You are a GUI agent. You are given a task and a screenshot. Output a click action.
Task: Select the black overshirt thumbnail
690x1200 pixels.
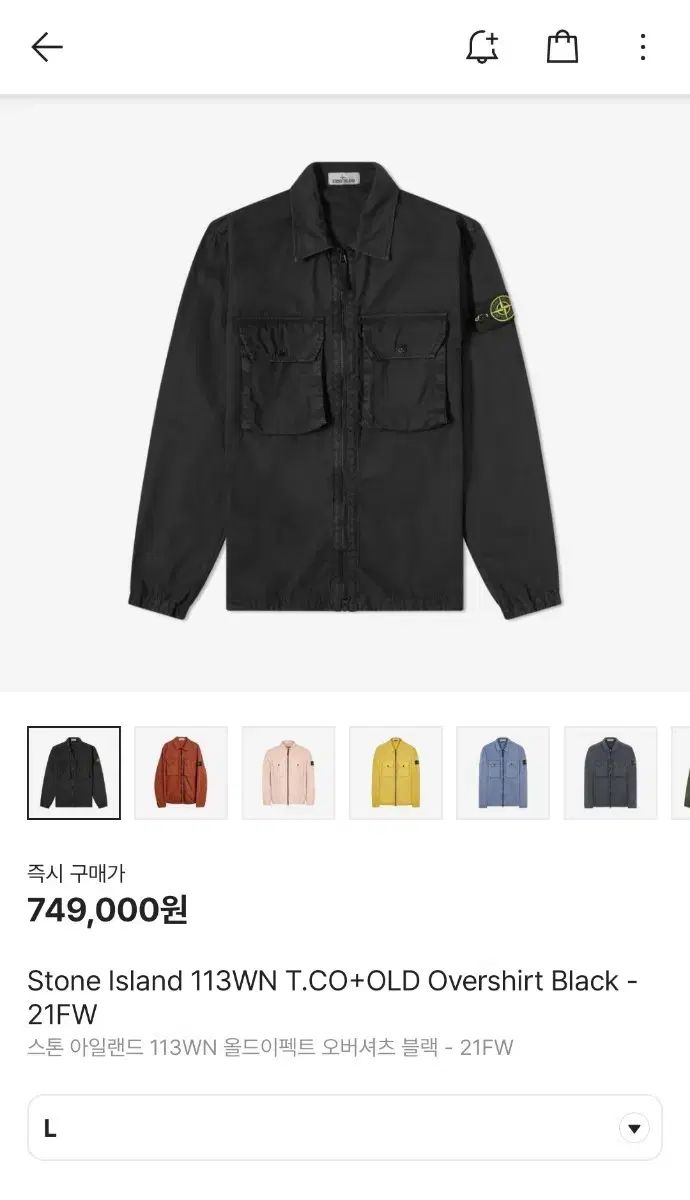point(74,773)
